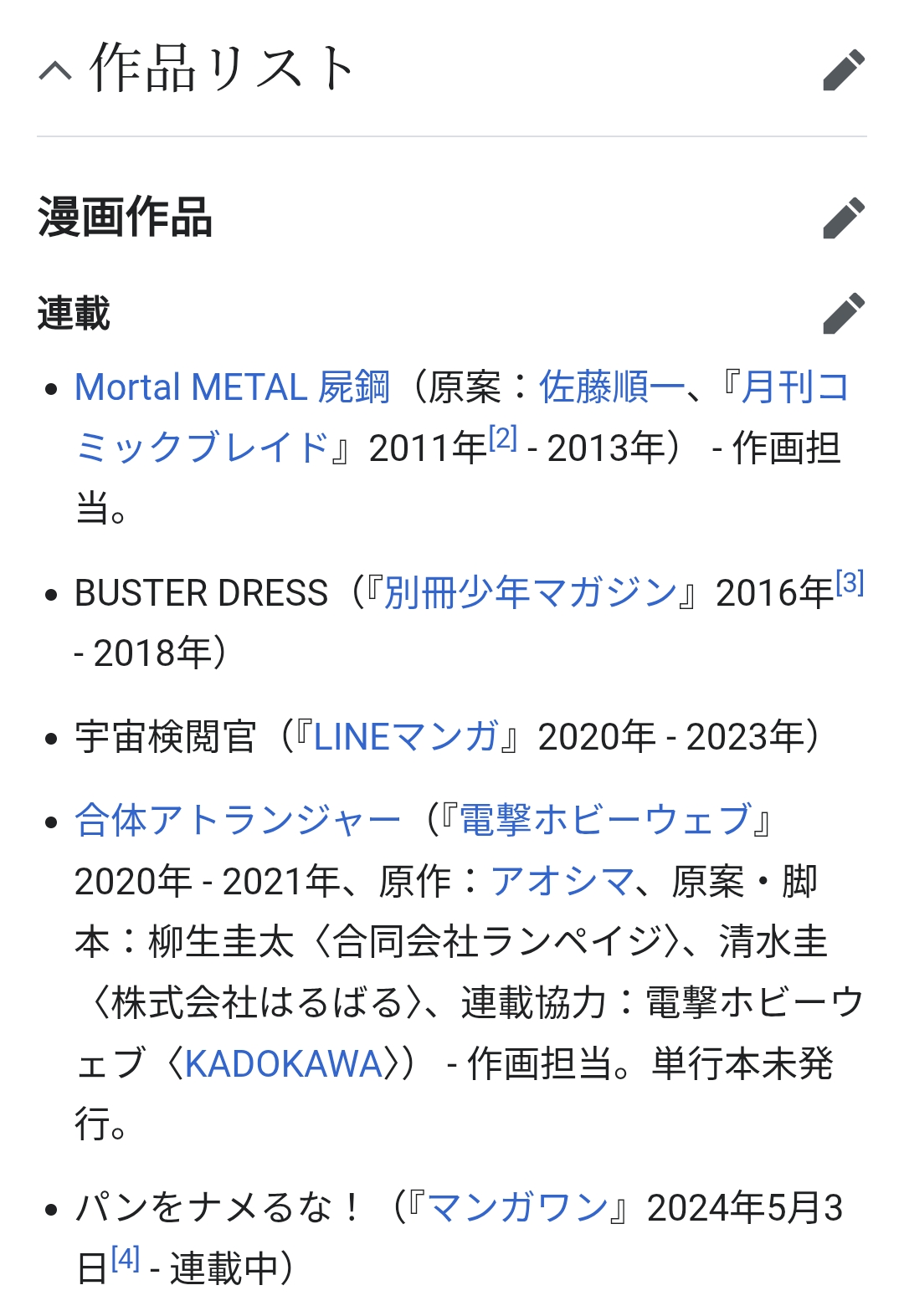The height and width of the screenshot is (1316, 904).
Task: Open the 合体アトランジャー article
Action: [x=237, y=820]
